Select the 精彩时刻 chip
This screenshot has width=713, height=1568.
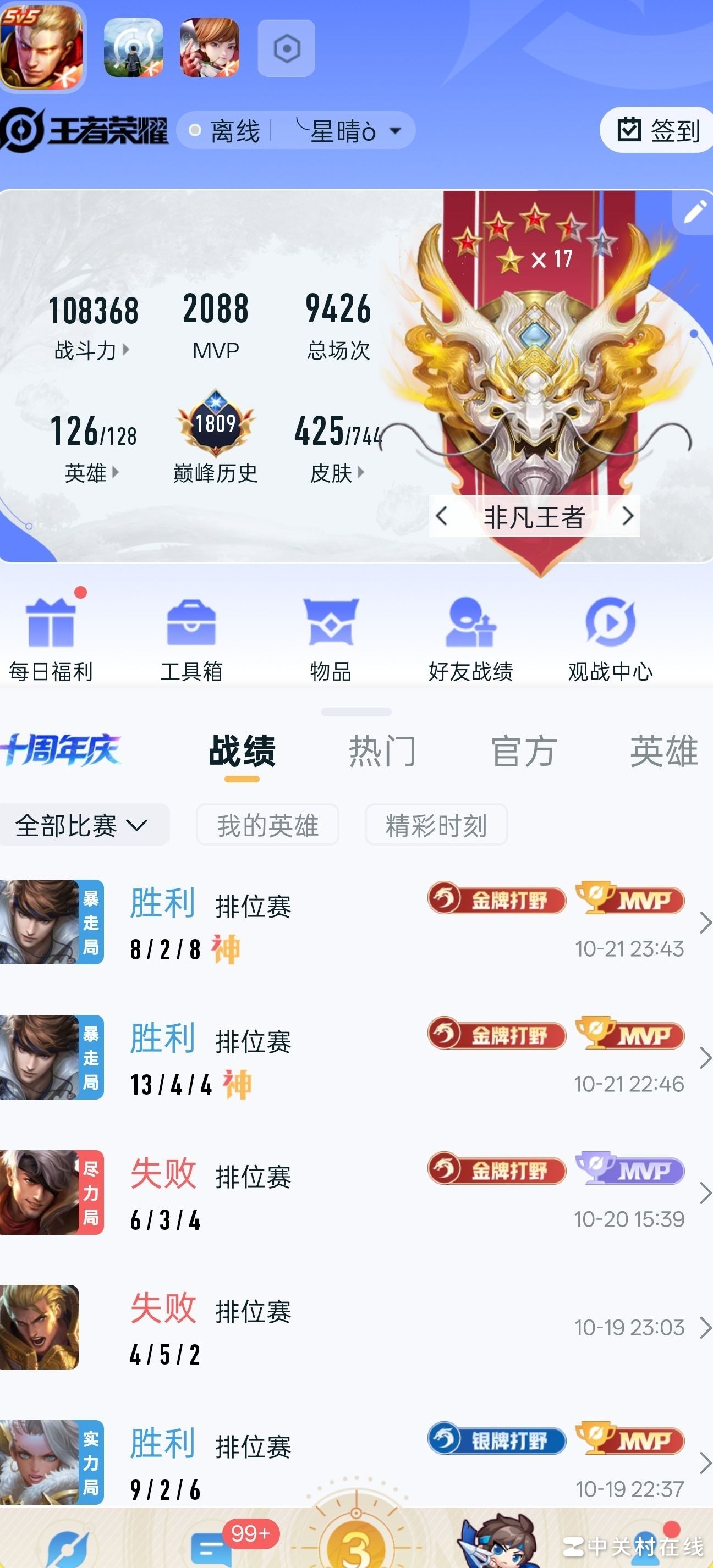436,825
